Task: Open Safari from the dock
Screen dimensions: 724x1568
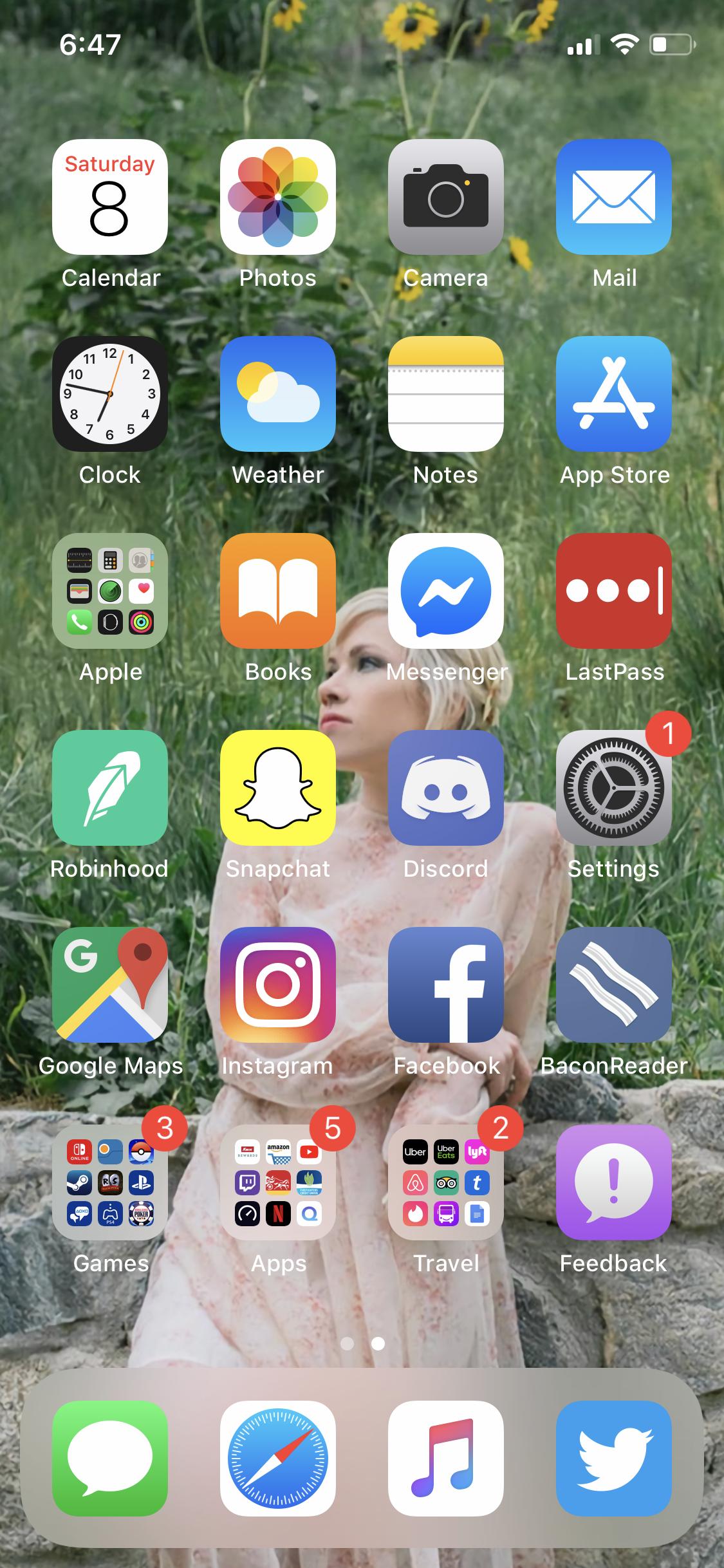Action: click(x=277, y=1459)
